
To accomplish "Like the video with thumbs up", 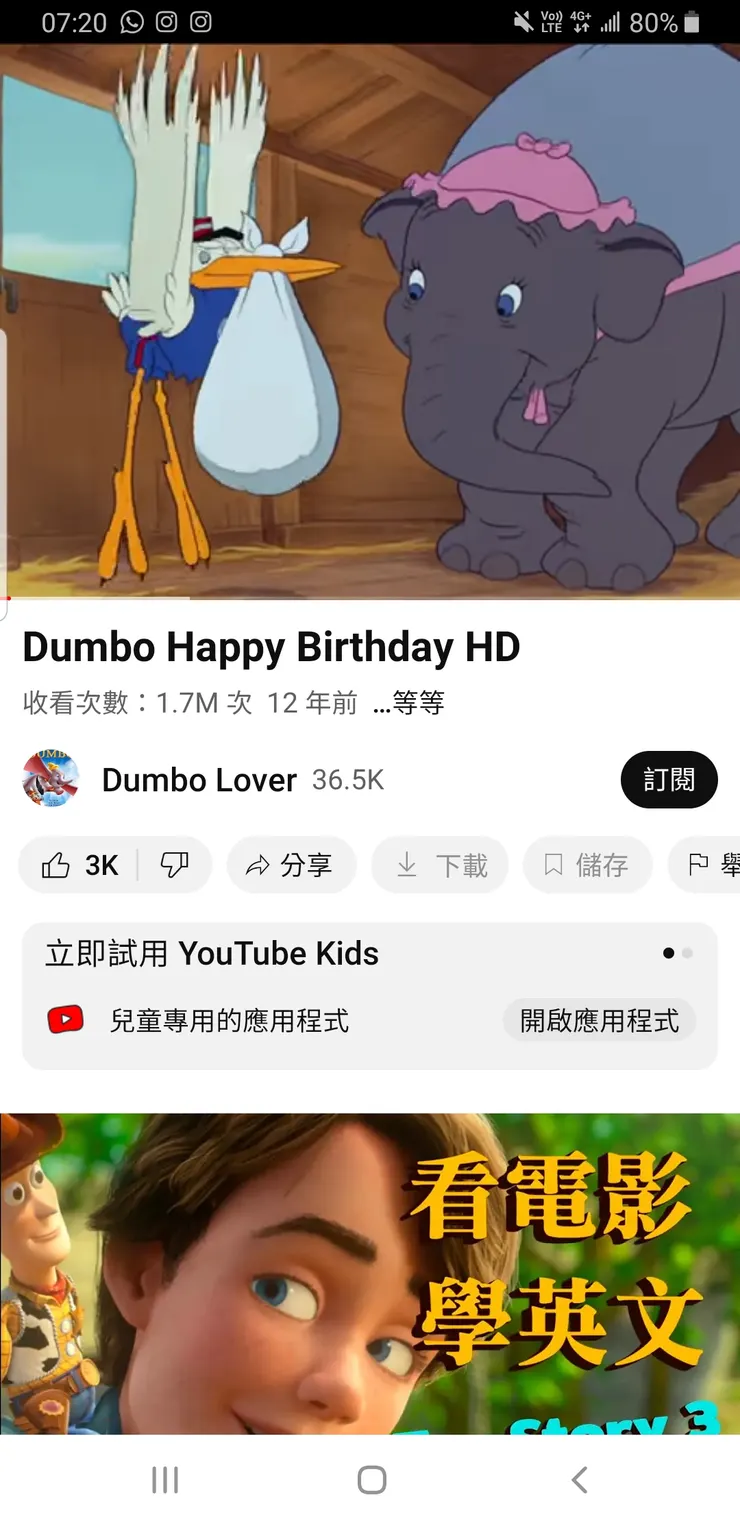I will tap(80, 865).
